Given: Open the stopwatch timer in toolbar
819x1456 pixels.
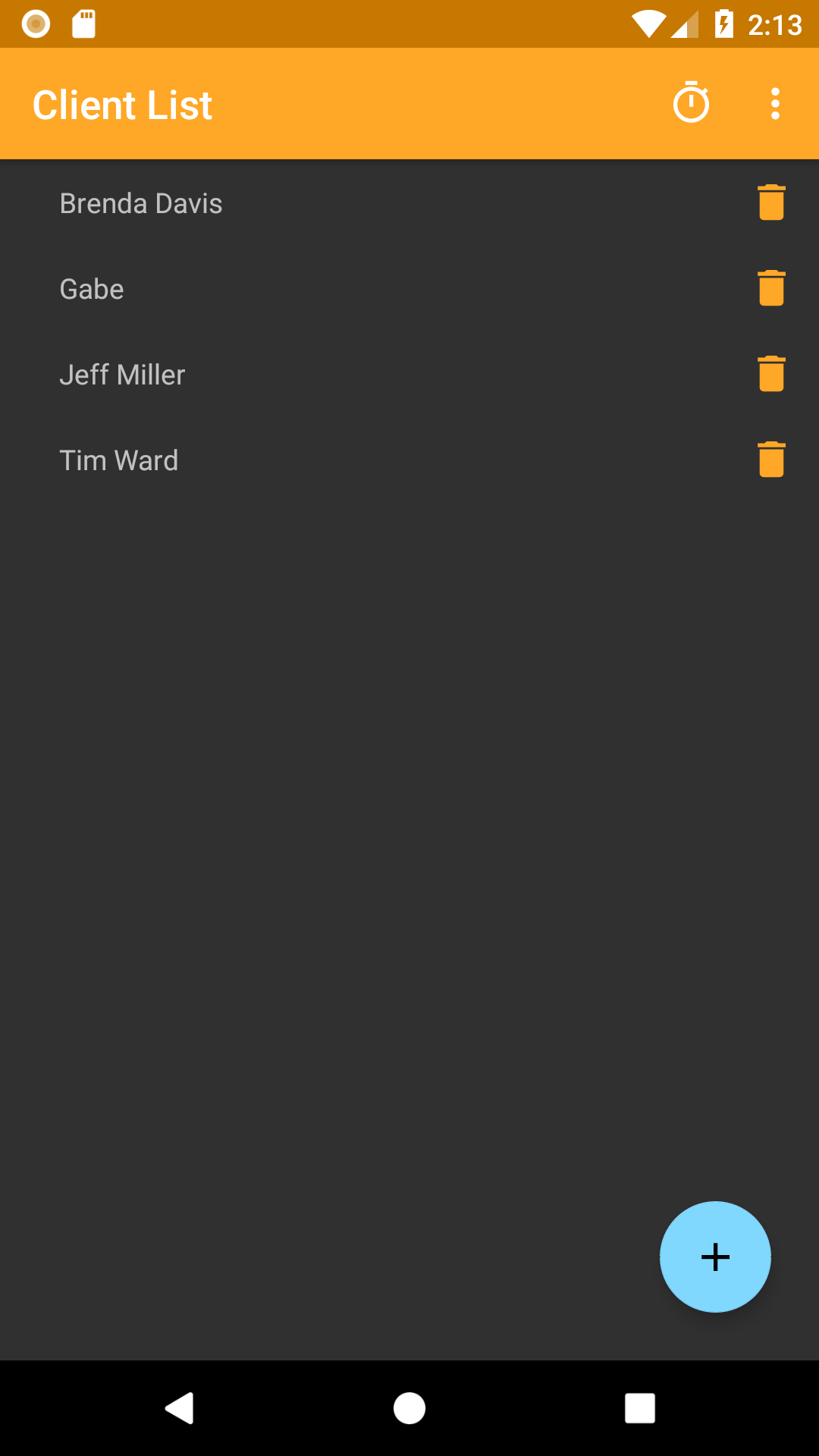Looking at the screenshot, I should (x=691, y=104).
